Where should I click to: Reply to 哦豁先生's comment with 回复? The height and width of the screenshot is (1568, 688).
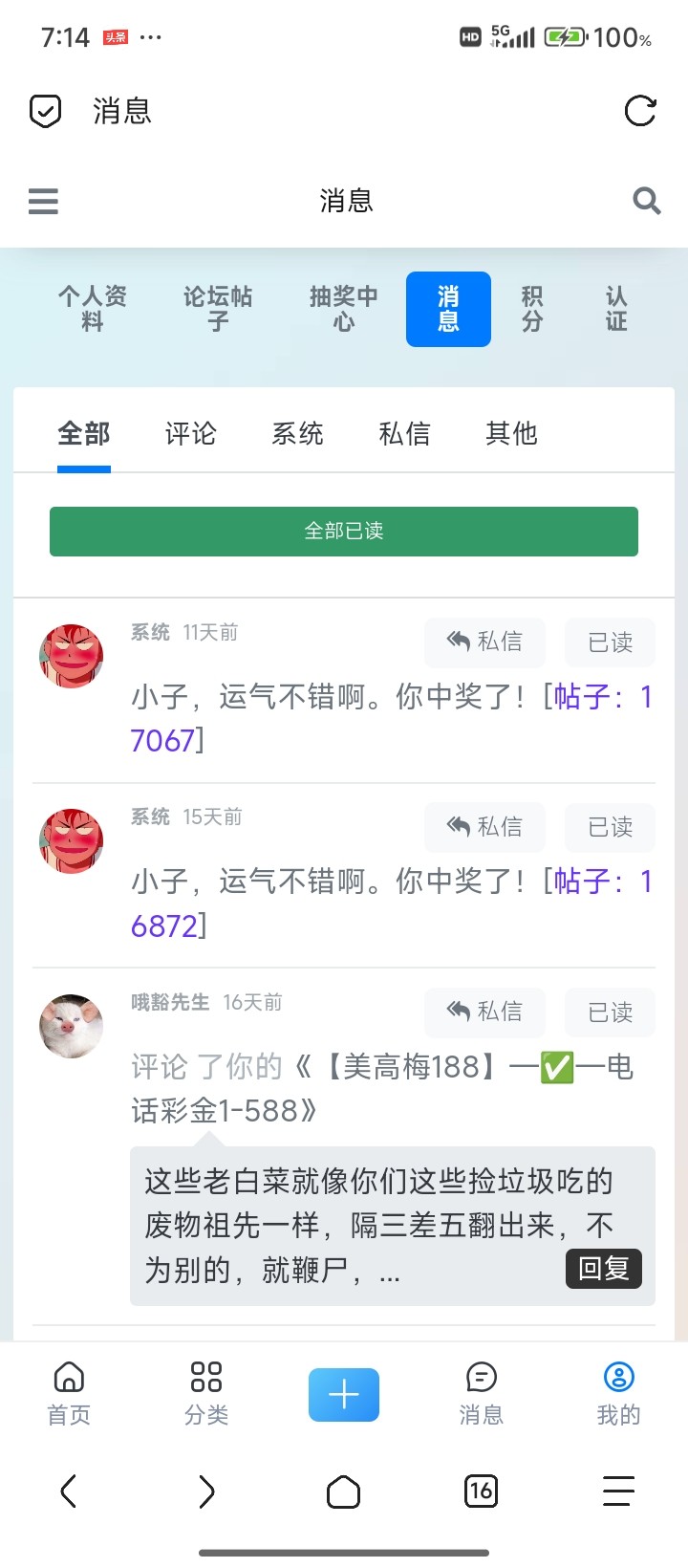coord(603,1269)
